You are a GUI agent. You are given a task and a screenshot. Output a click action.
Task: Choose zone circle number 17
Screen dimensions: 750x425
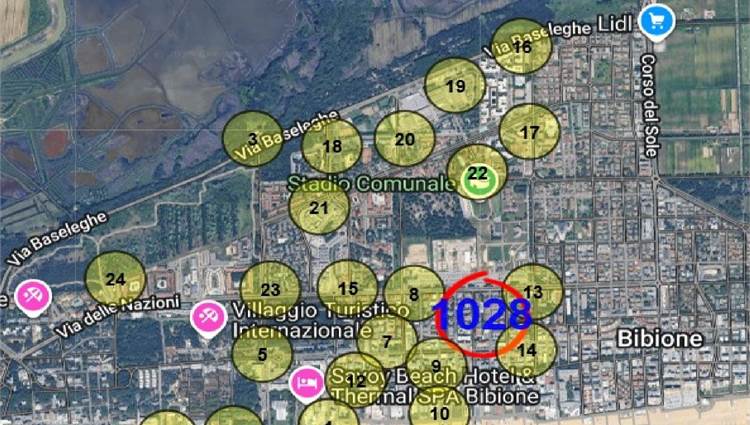coord(529,132)
